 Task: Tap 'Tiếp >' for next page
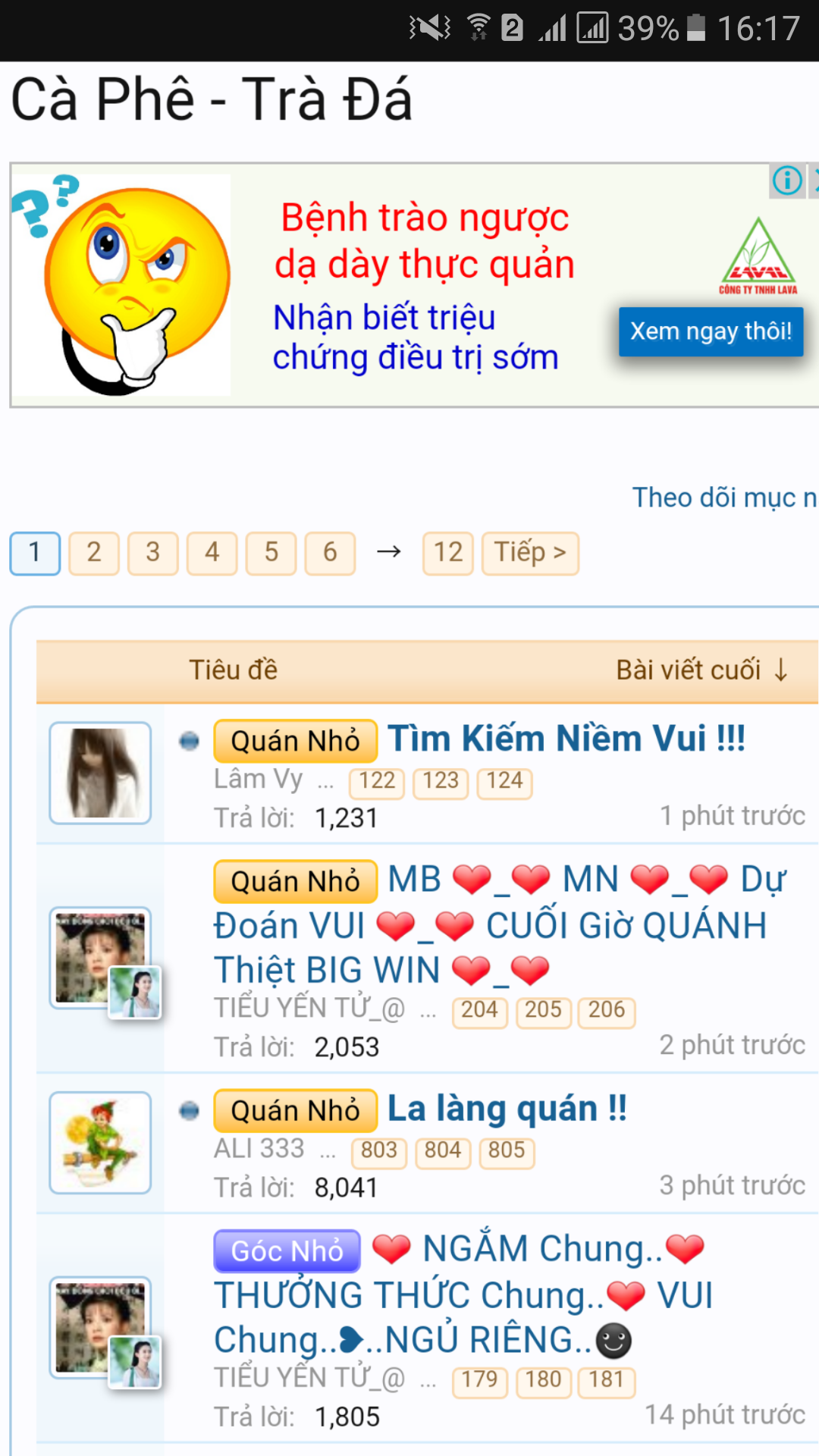[x=530, y=553]
